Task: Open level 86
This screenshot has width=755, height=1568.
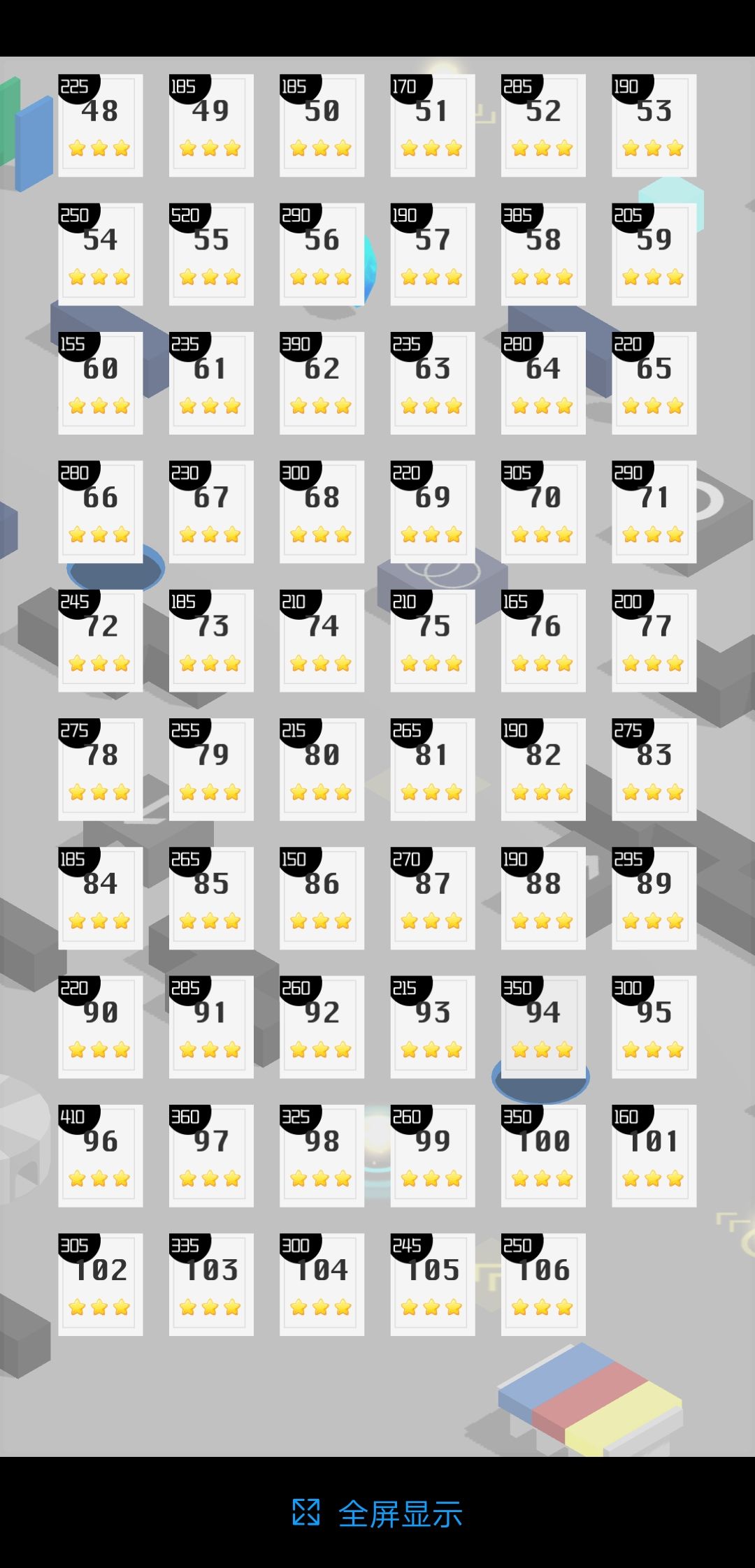Action: click(x=322, y=898)
